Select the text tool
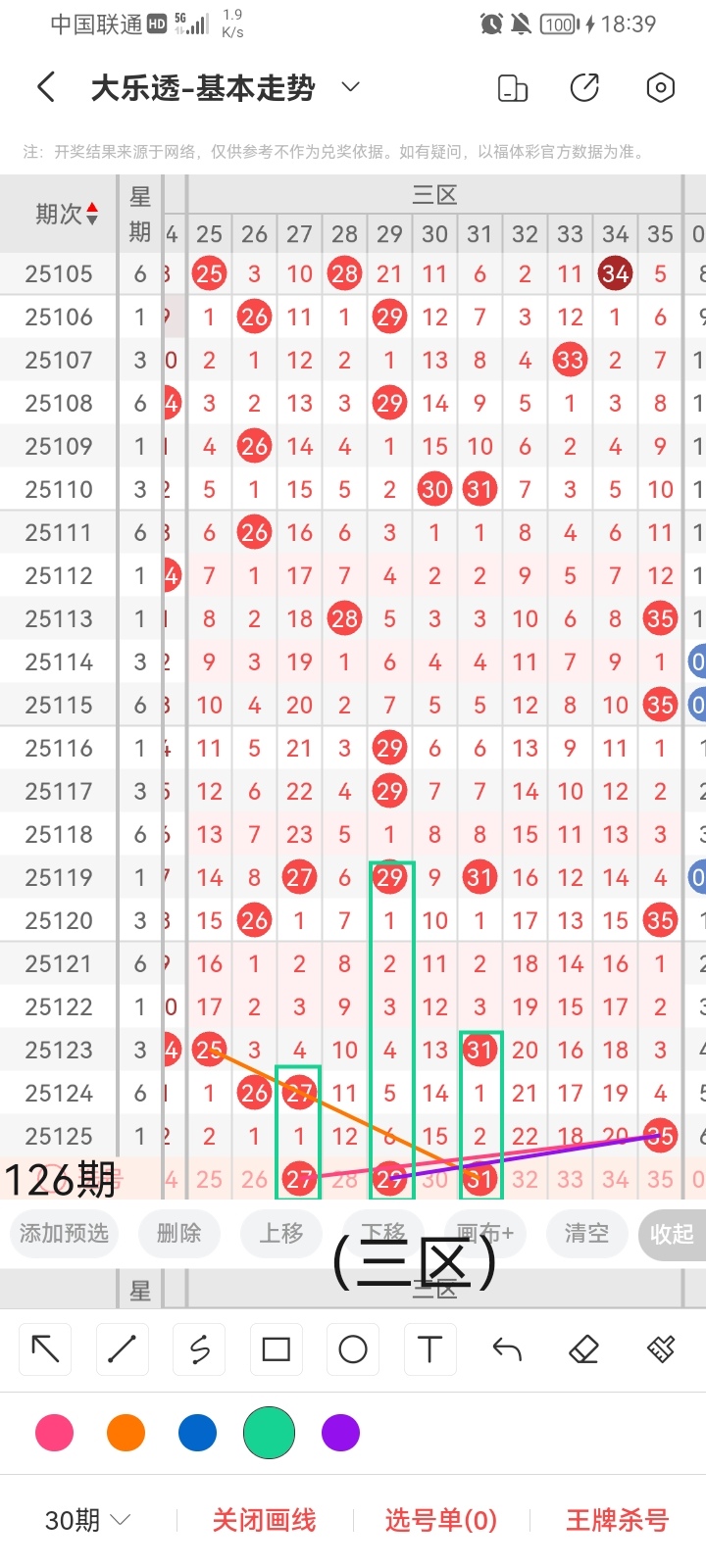This screenshot has width=706, height=1568. point(429,1349)
